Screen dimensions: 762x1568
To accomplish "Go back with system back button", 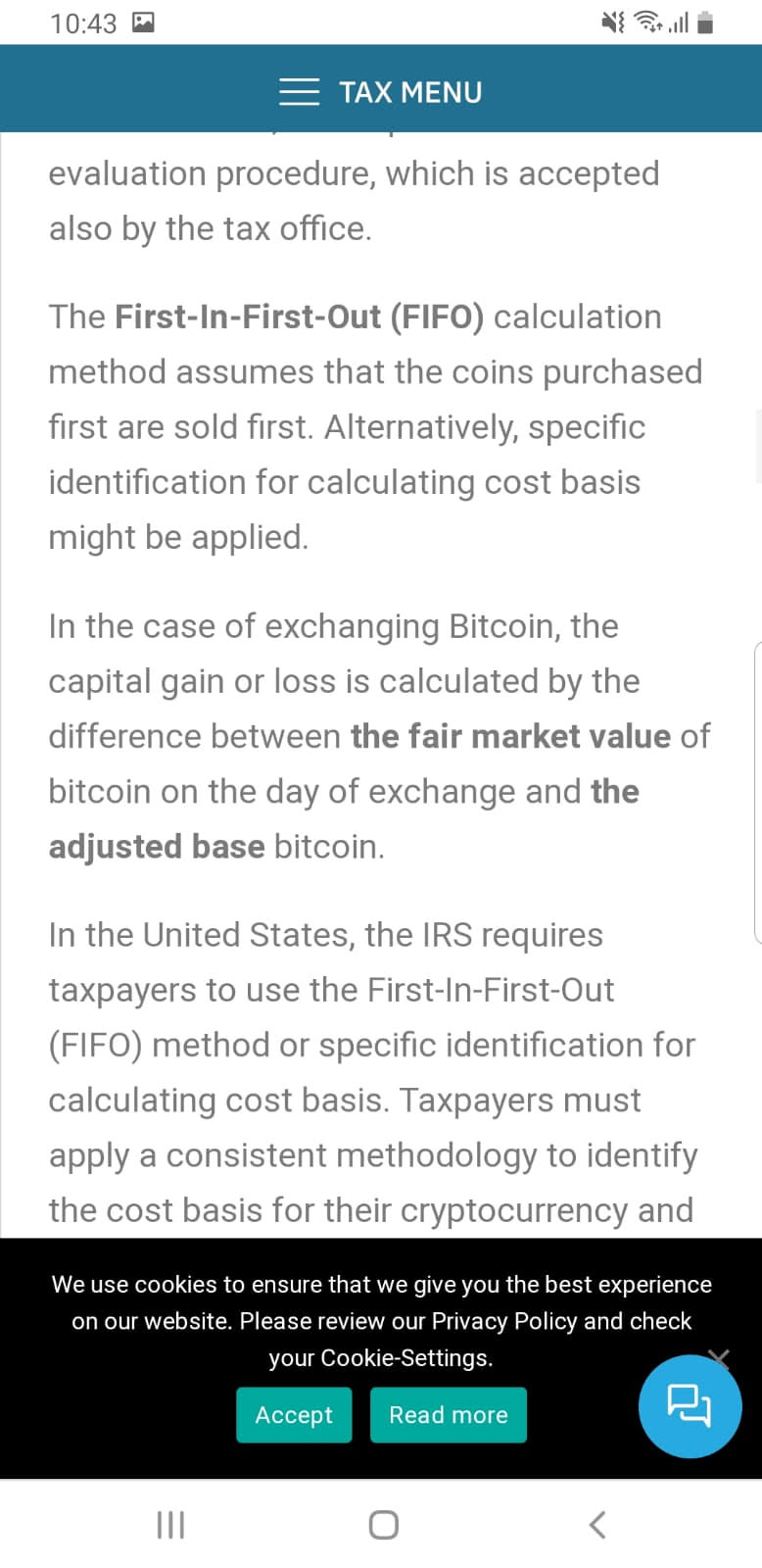I will (597, 1525).
